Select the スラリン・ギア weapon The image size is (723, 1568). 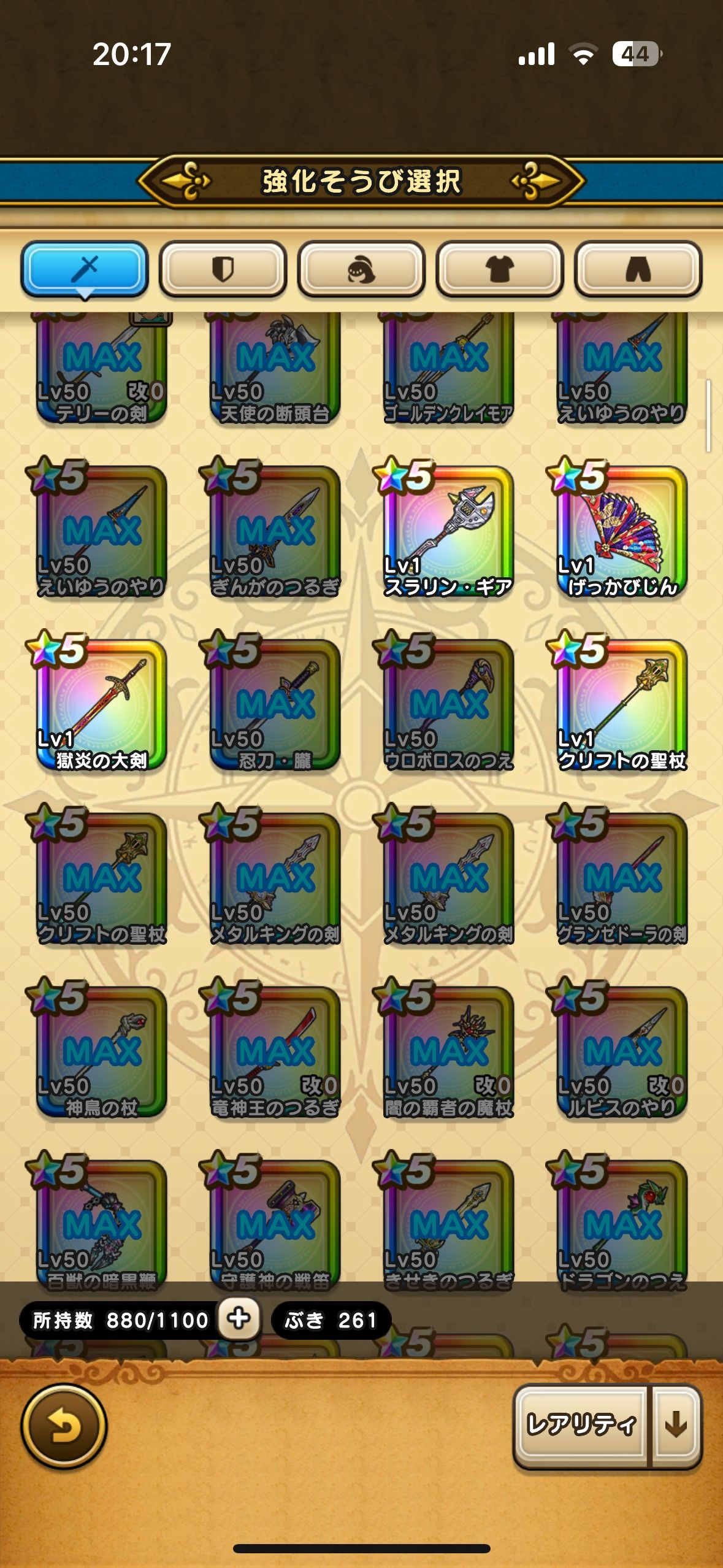click(448, 531)
